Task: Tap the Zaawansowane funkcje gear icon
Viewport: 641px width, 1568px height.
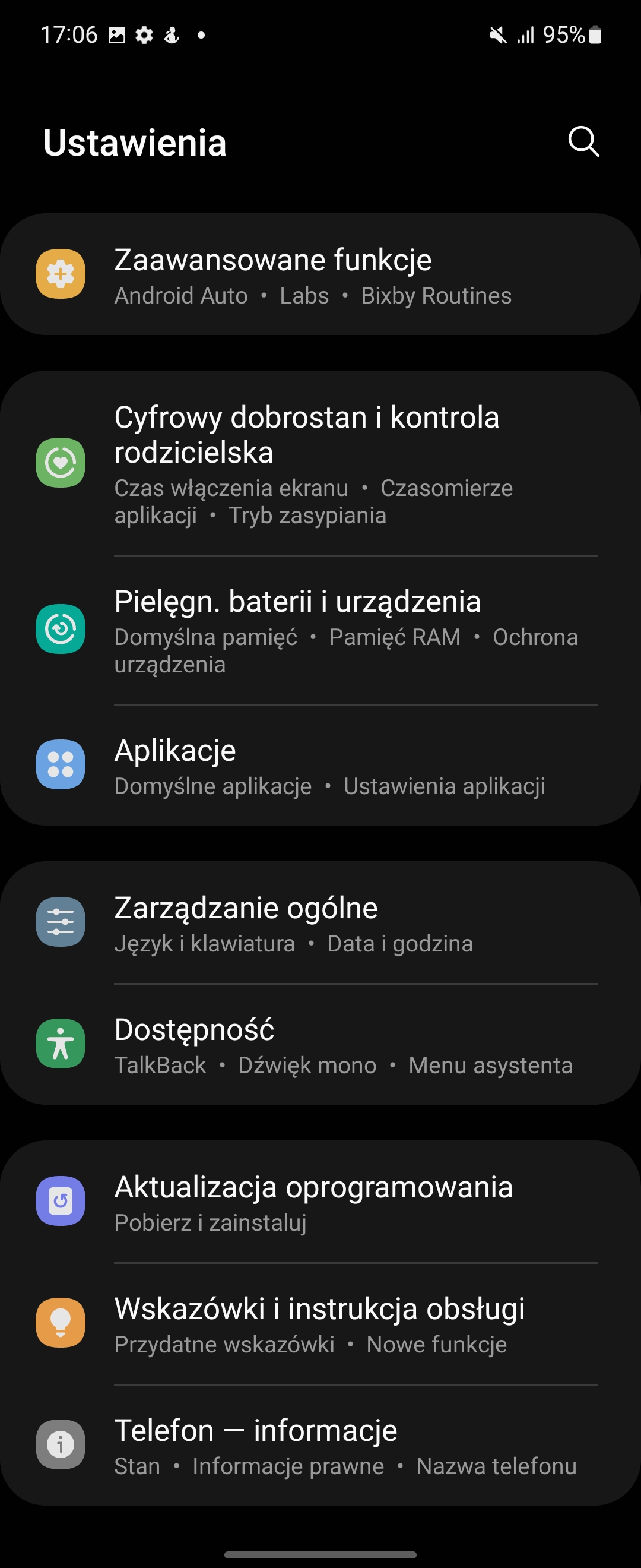Action: tap(61, 273)
